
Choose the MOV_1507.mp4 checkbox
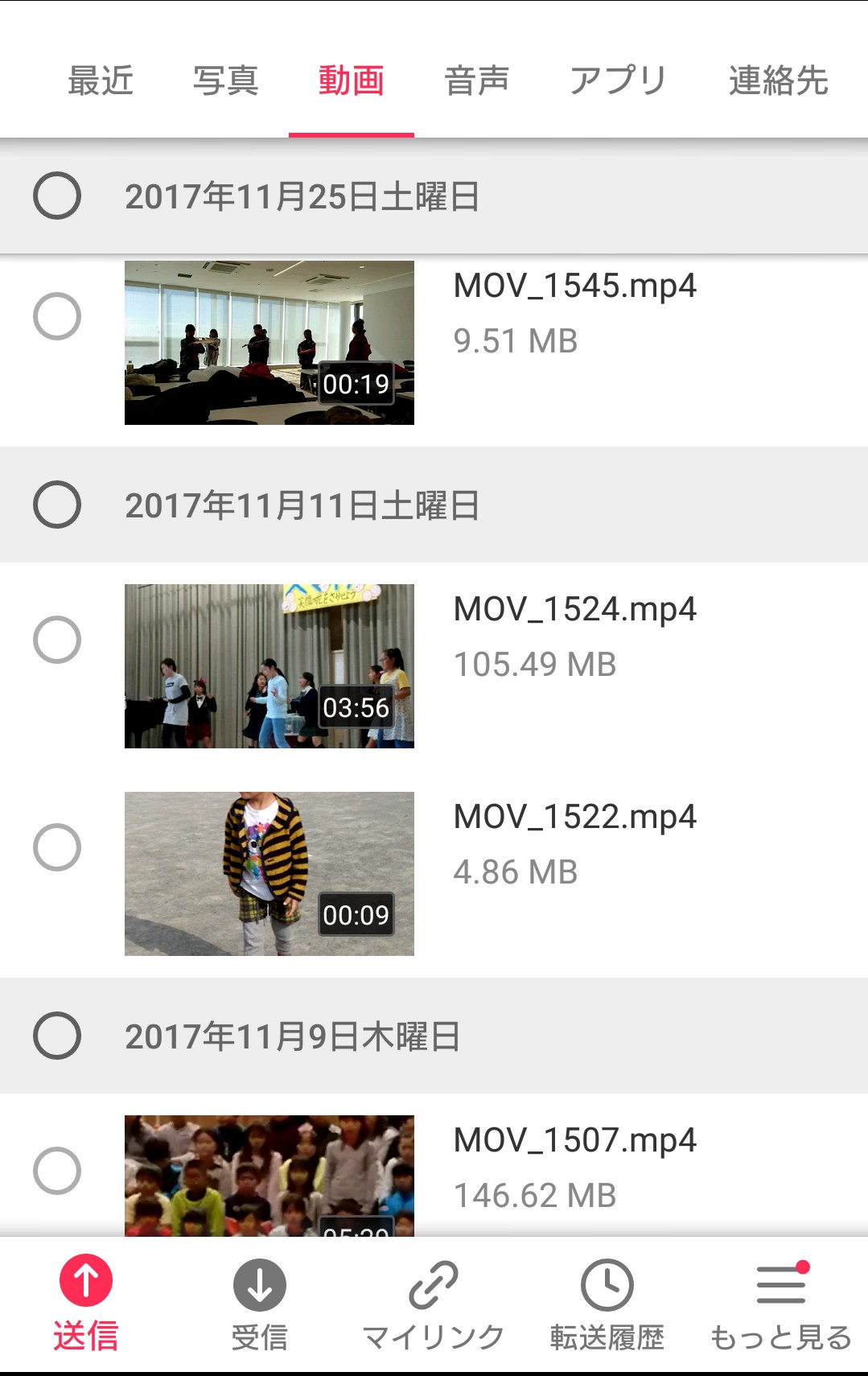(57, 1171)
